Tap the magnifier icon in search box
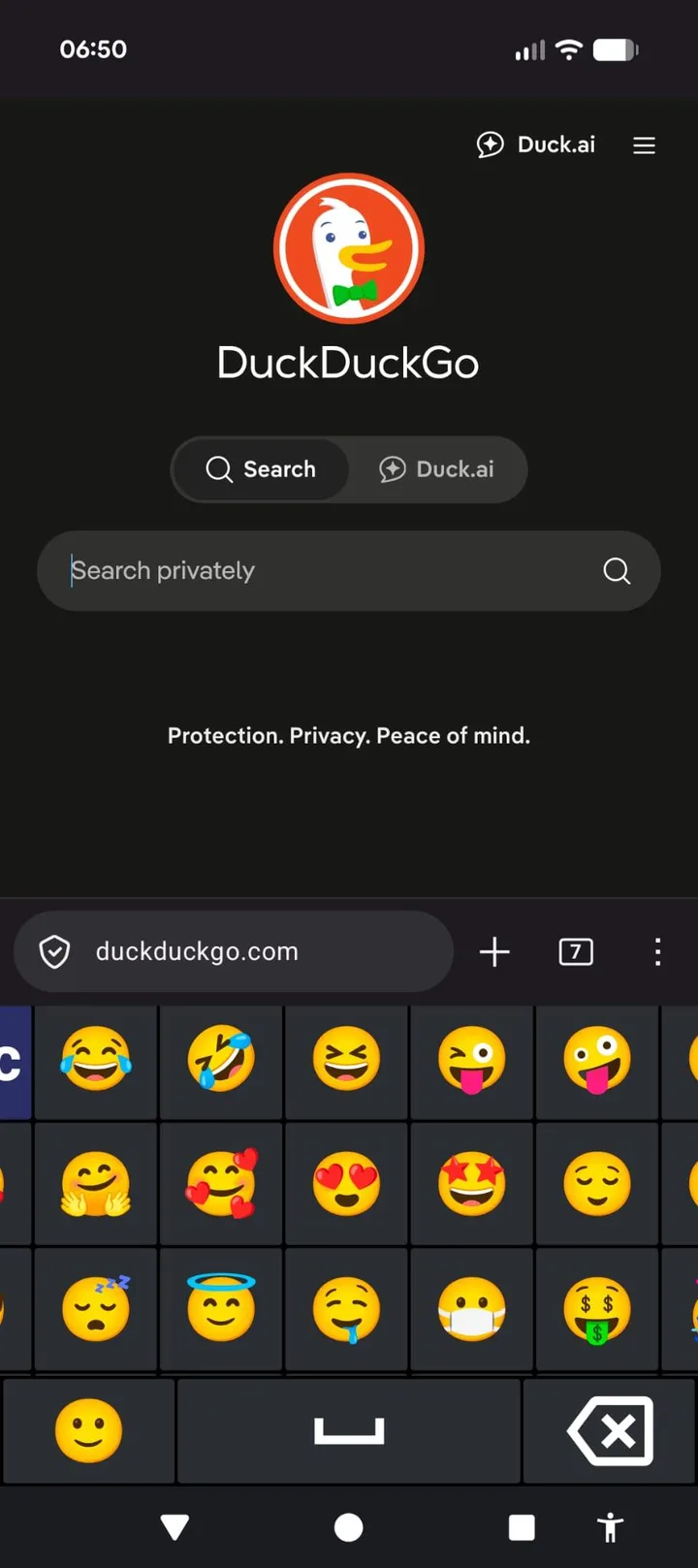This screenshot has width=698, height=1568. tap(617, 570)
